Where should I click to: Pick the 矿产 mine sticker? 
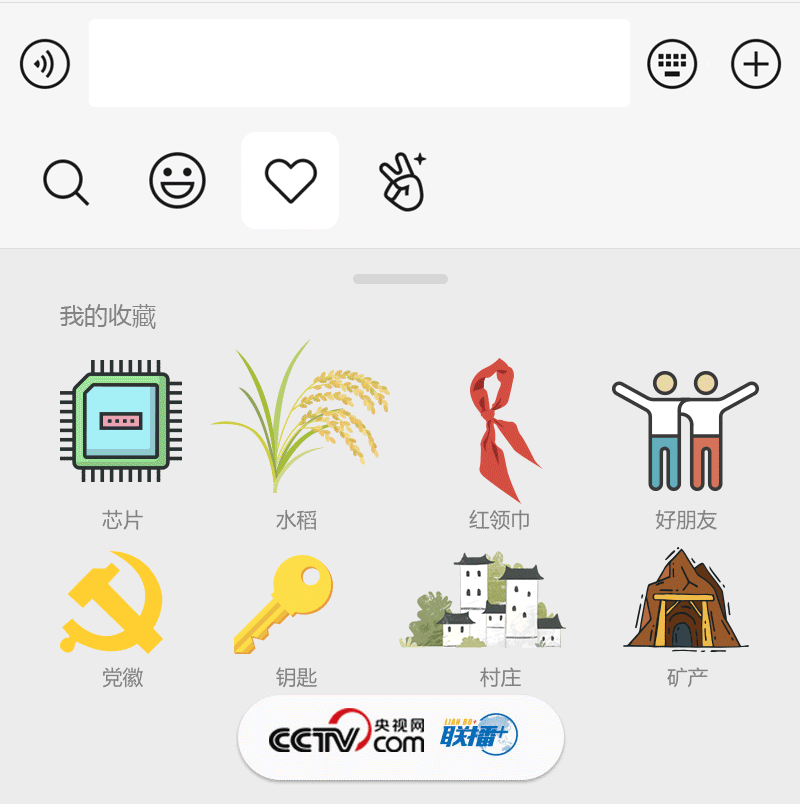tap(684, 600)
